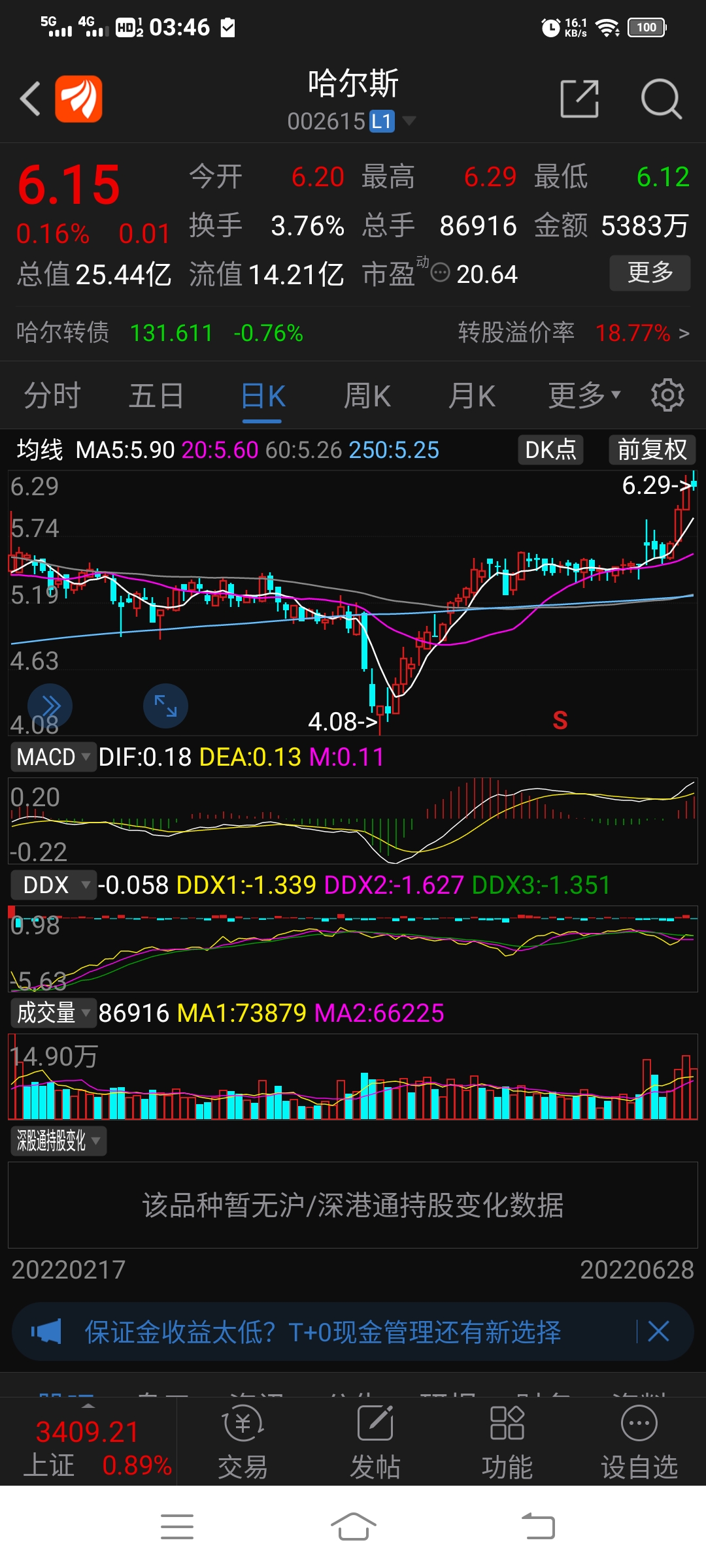The height and width of the screenshot is (1568, 706).
Task: Tap the 更多 button for more quote details
Action: 650,272
